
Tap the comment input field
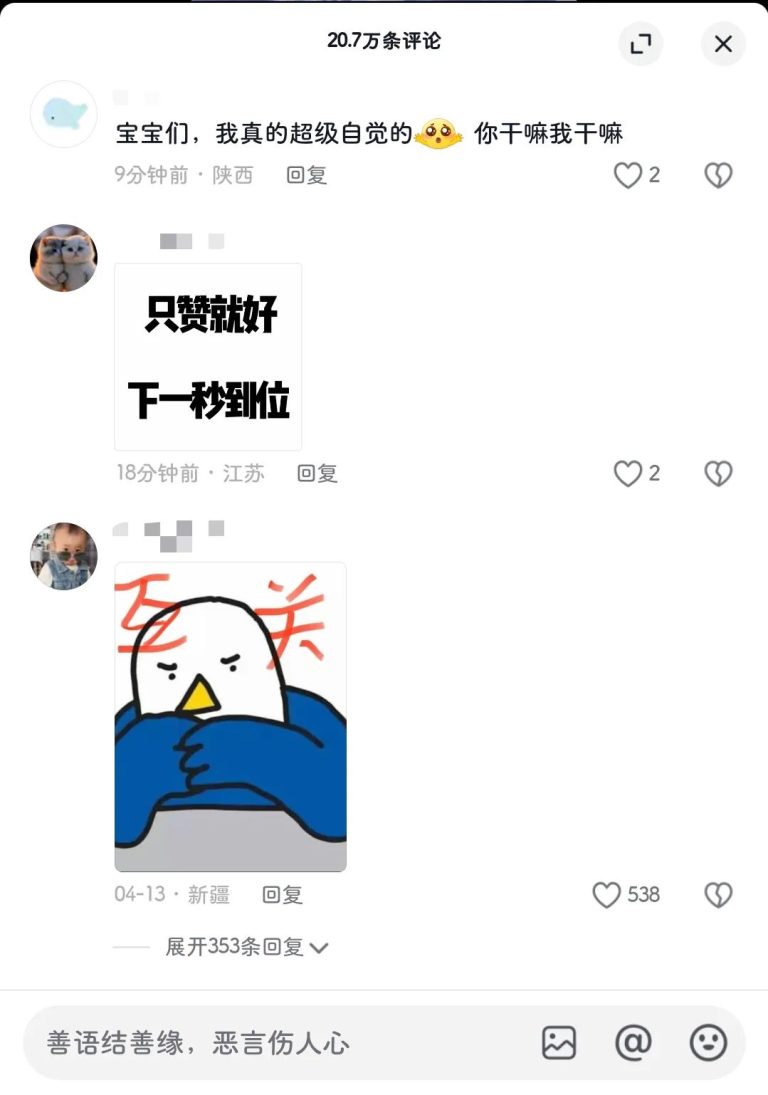(x=270, y=1043)
